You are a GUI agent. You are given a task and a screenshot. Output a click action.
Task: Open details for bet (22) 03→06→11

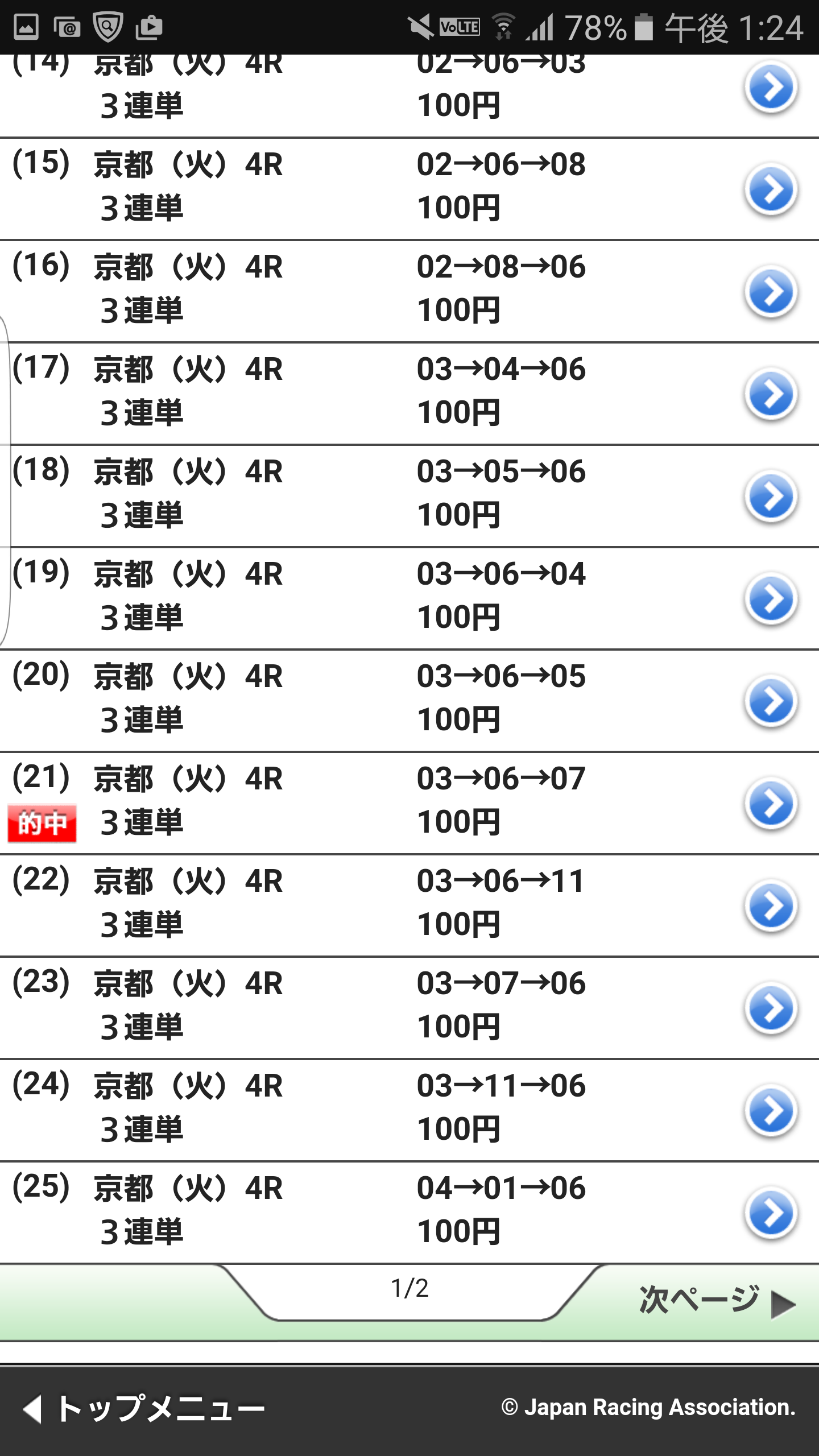(771, 906)
